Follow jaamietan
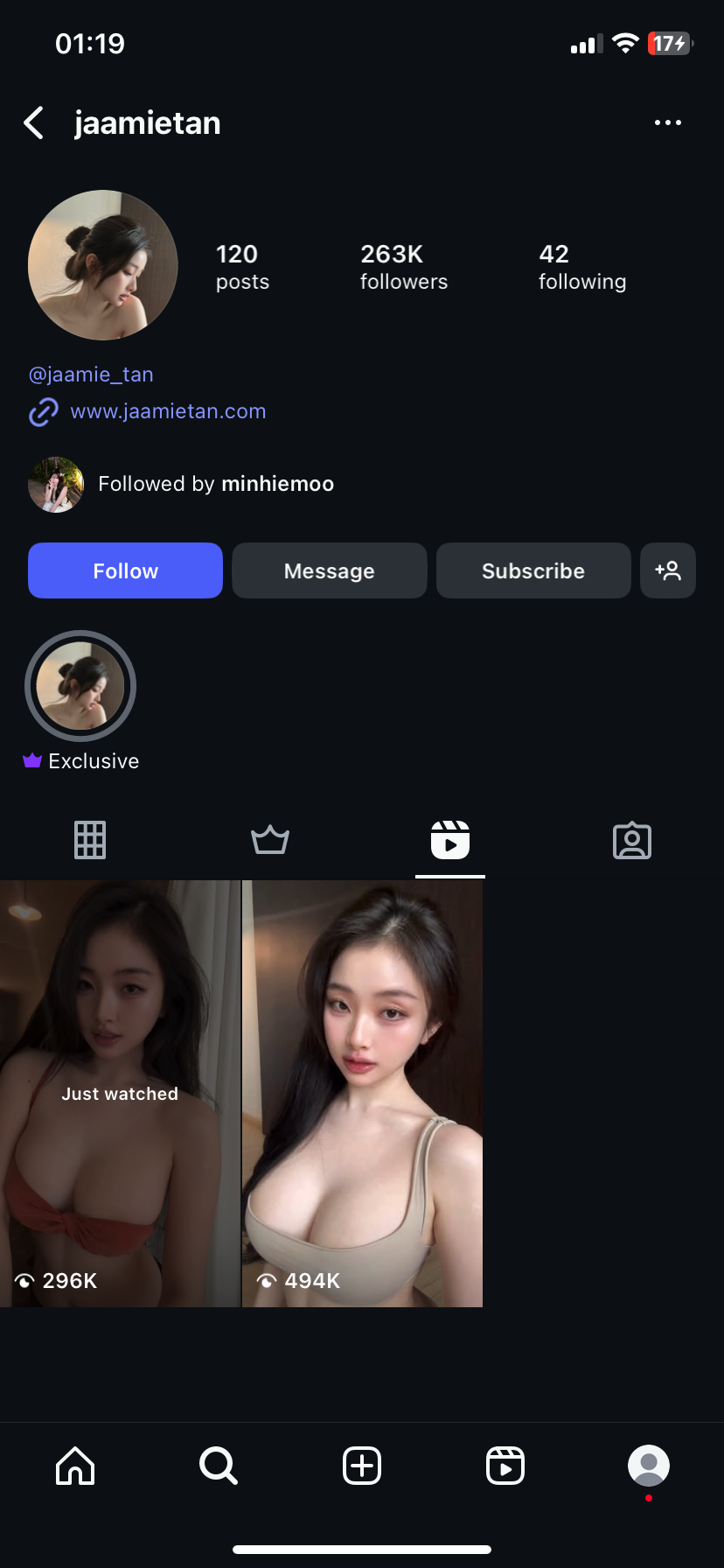Screen dimensions: 724x1568 click(125, 570)
